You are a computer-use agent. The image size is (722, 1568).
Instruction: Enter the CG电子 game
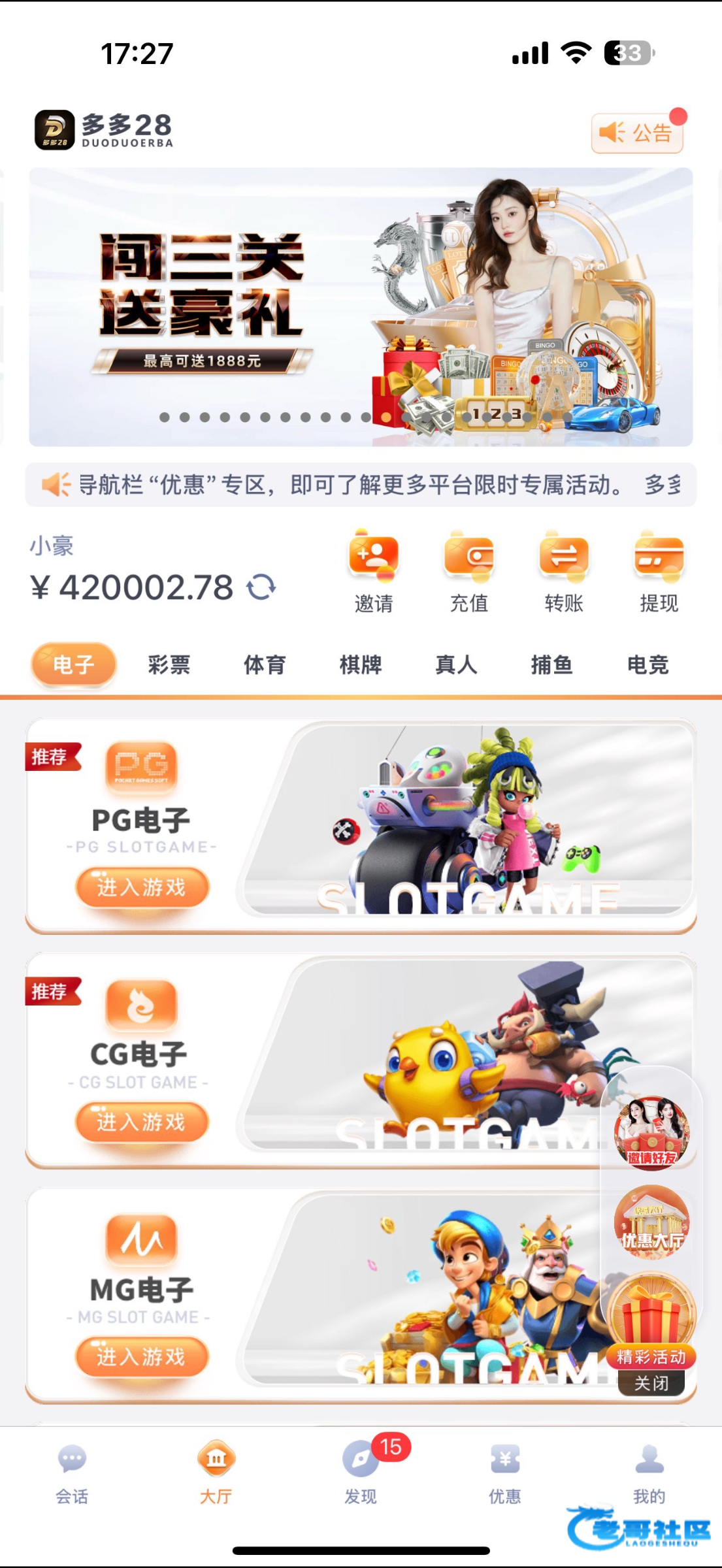pos(142,1122)
